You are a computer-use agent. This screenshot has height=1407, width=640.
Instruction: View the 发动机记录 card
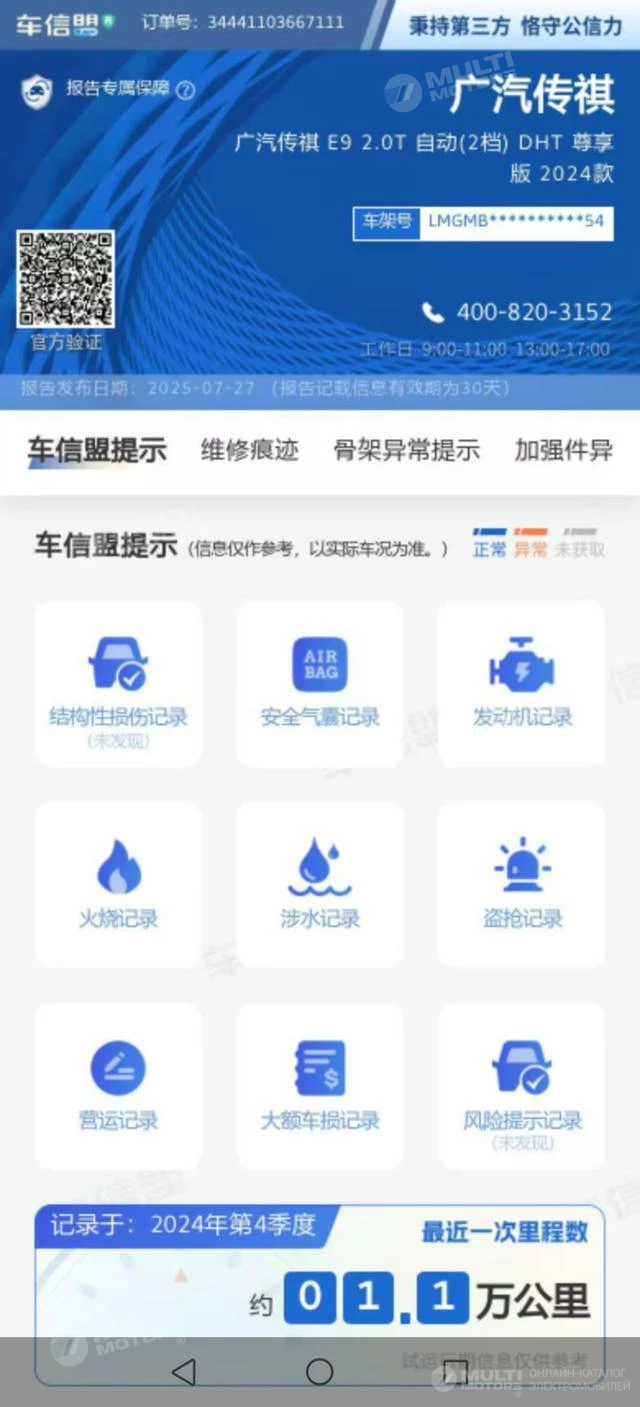pos(522,684)
